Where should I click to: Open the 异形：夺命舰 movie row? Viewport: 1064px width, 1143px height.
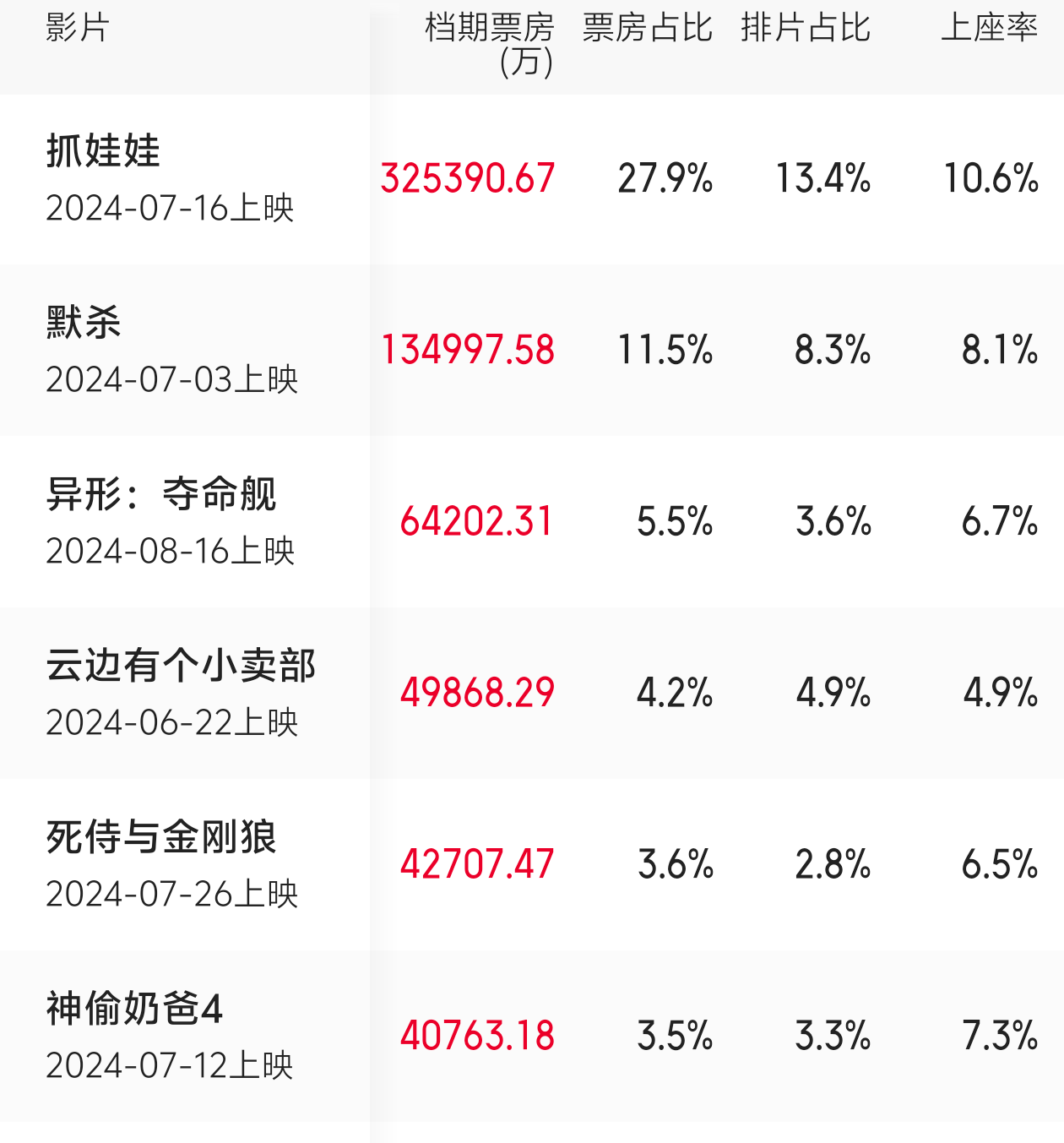coord(532,522)
